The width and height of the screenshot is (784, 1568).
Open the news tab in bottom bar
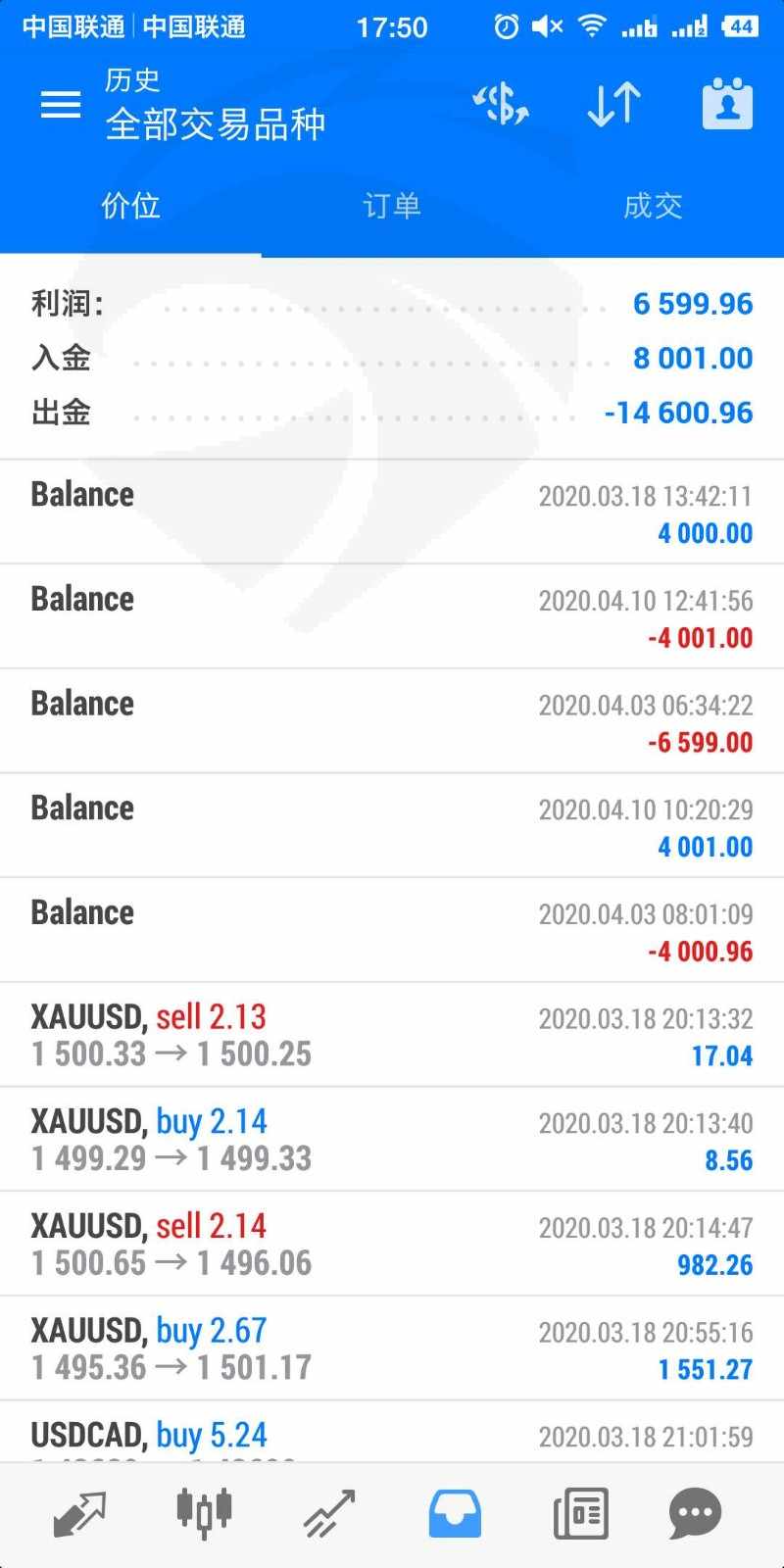[581, 1514]
